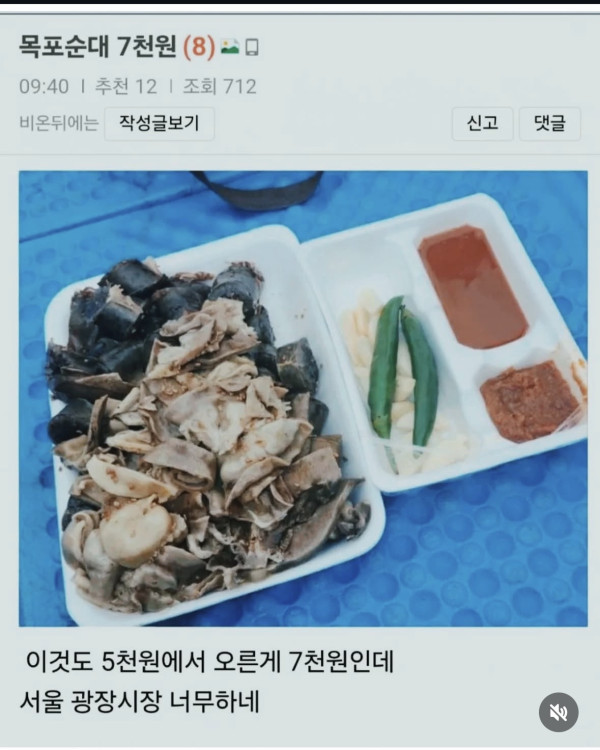
Task: Open the 작성글보기 button
Action: click(159, 124)
